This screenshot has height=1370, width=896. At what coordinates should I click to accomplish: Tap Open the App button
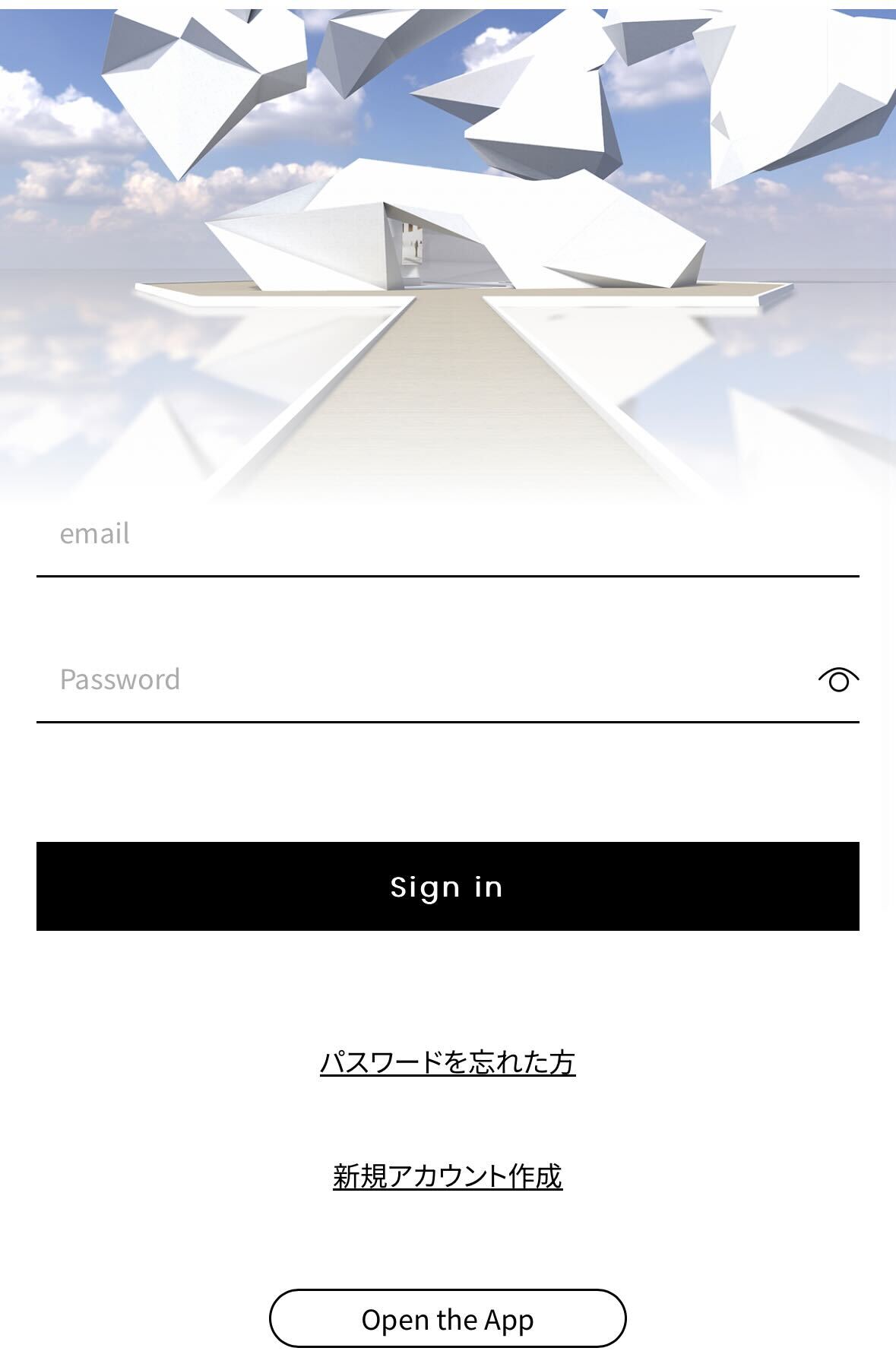448,1319
